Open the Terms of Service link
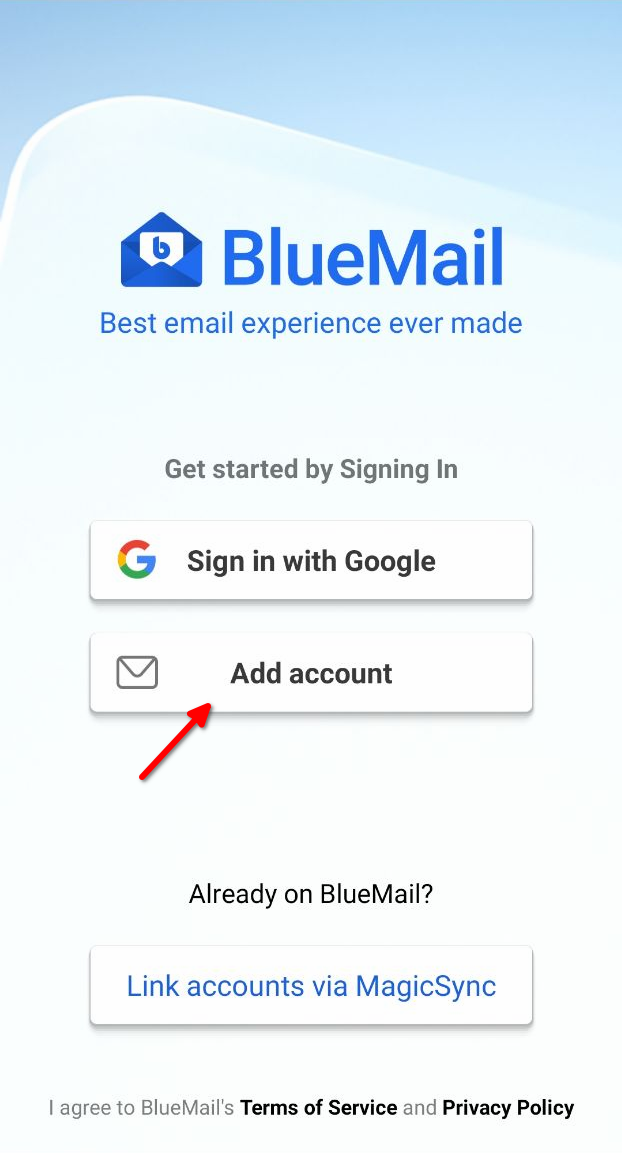Viewport: 622px width, 1153px height. tap(318, 1108)
